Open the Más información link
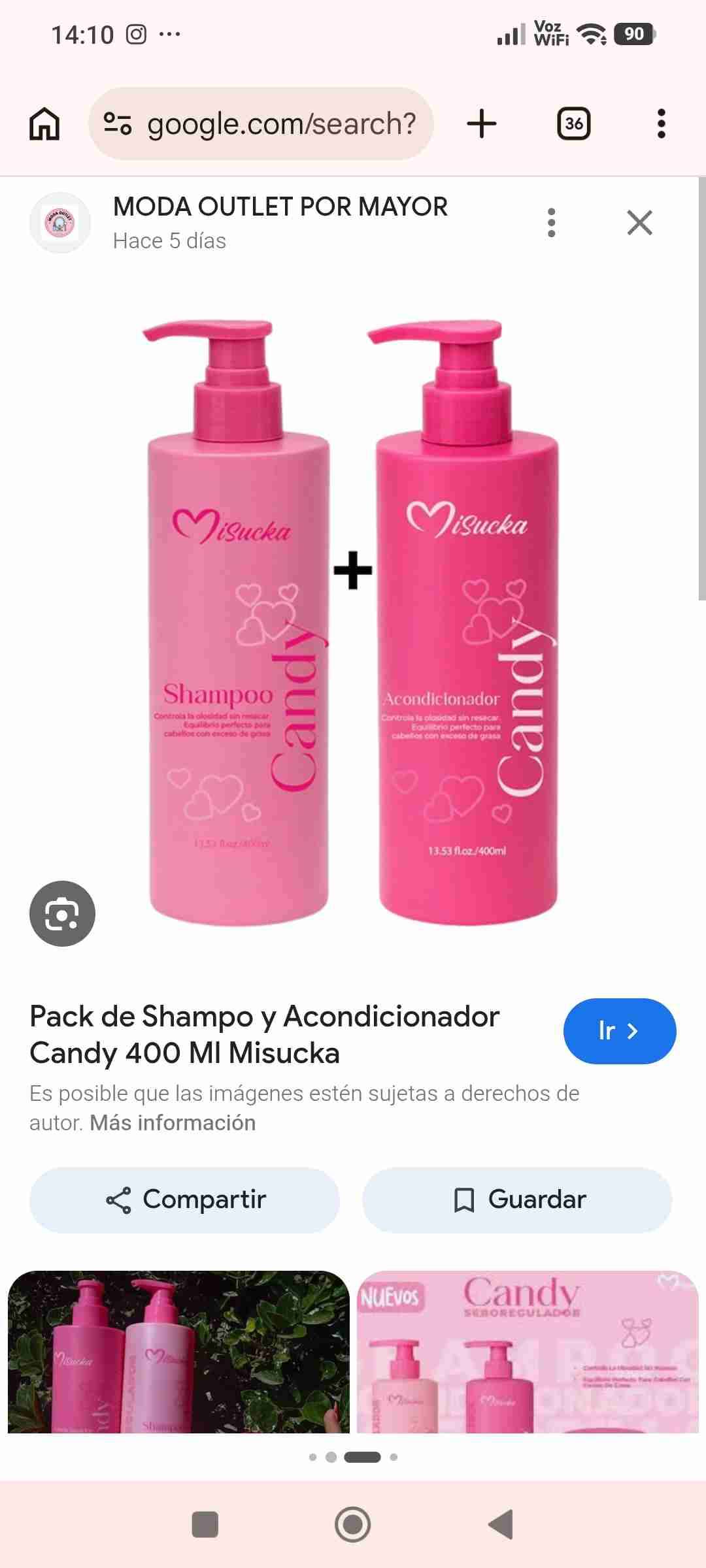This screenshot has width=706, height=1568. pyautogui.click(x=173, y=1122)
